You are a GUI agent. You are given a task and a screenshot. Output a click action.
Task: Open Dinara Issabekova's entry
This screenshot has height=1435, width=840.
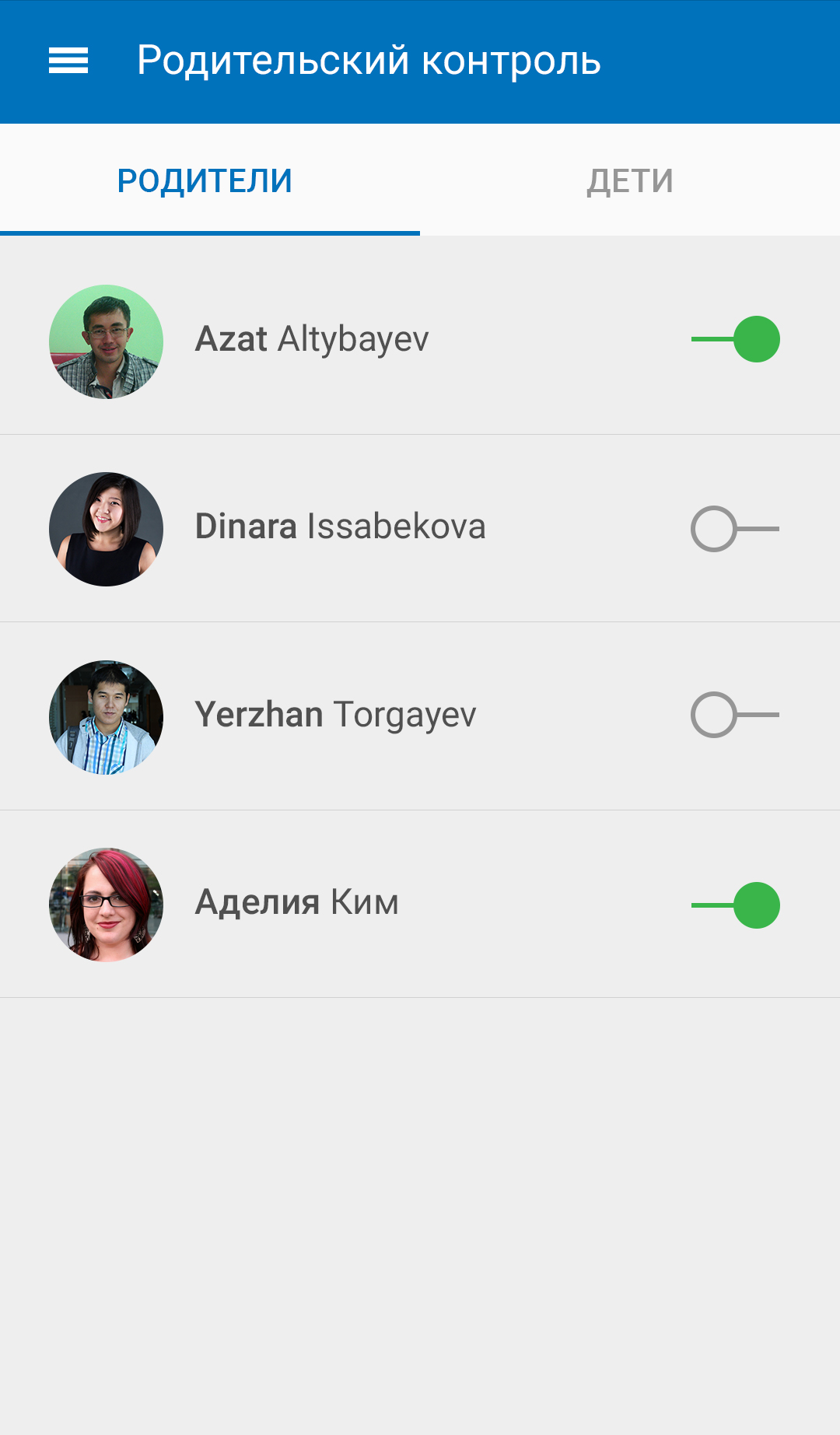(420, 528)
